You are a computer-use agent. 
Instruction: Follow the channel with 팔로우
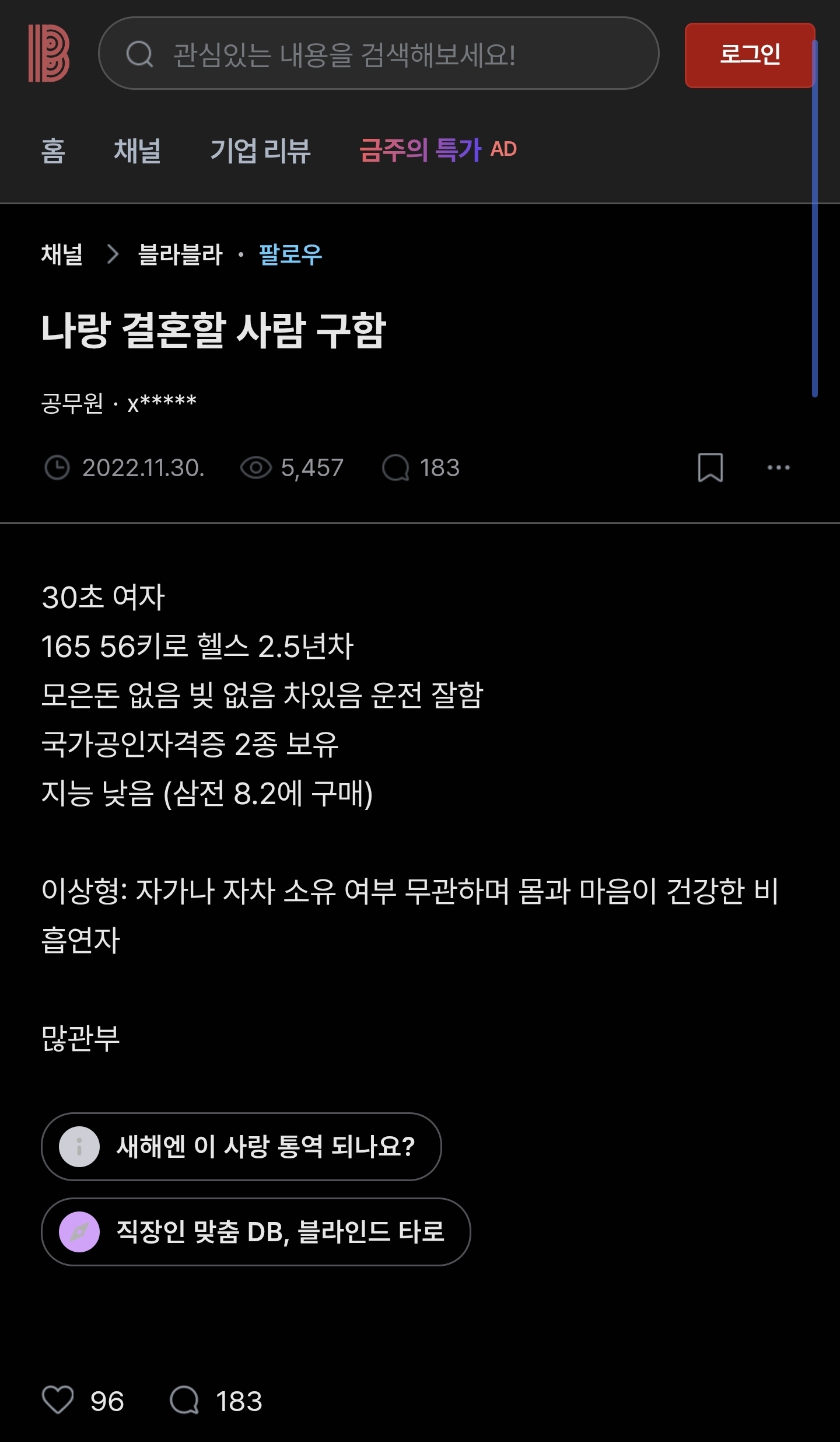(290, 254)
